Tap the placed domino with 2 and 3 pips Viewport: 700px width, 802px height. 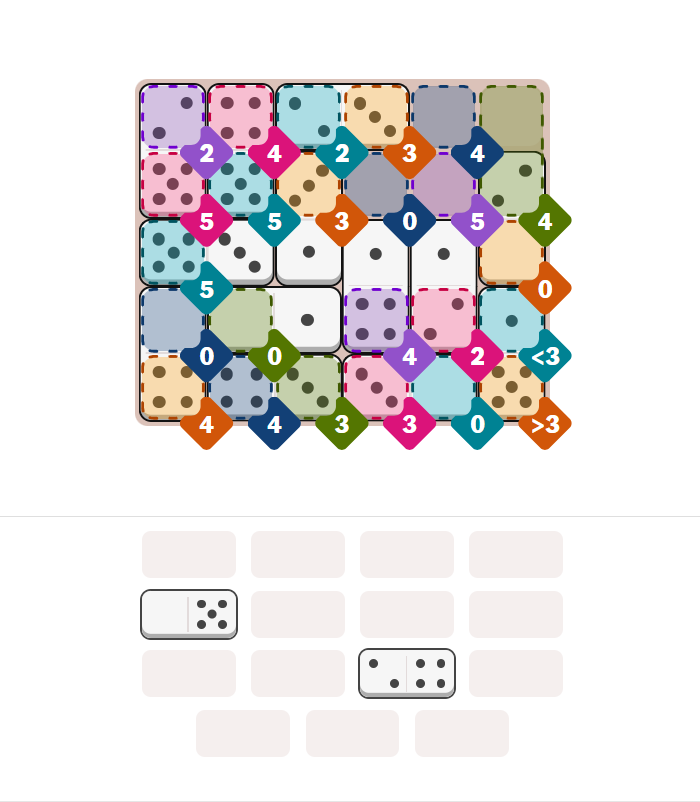(342, 117)
